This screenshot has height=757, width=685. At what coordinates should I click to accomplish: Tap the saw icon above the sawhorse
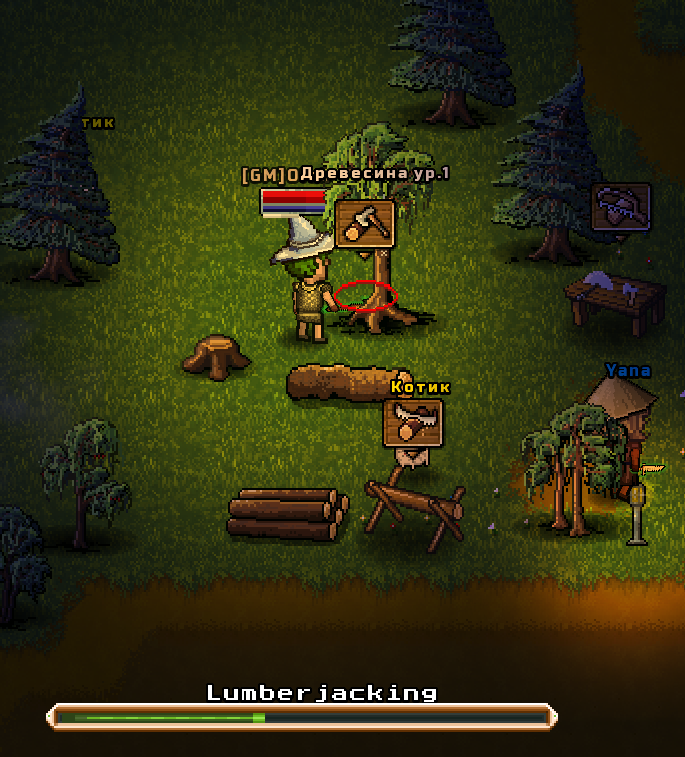(x=413, y=423)
